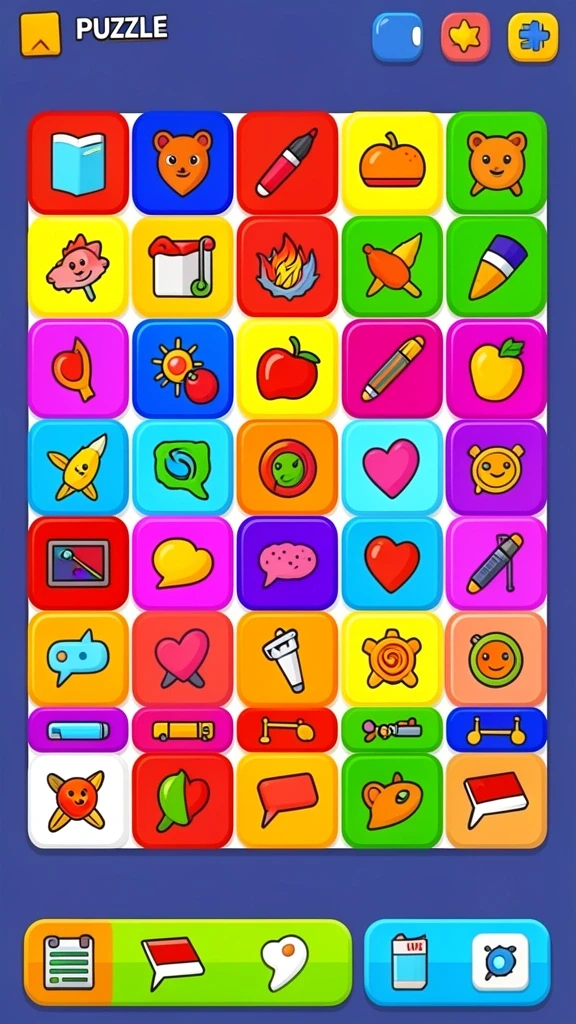576x1024 pixels.
Task: Select the red marker pen tile
Action: (x=287, y=163)
